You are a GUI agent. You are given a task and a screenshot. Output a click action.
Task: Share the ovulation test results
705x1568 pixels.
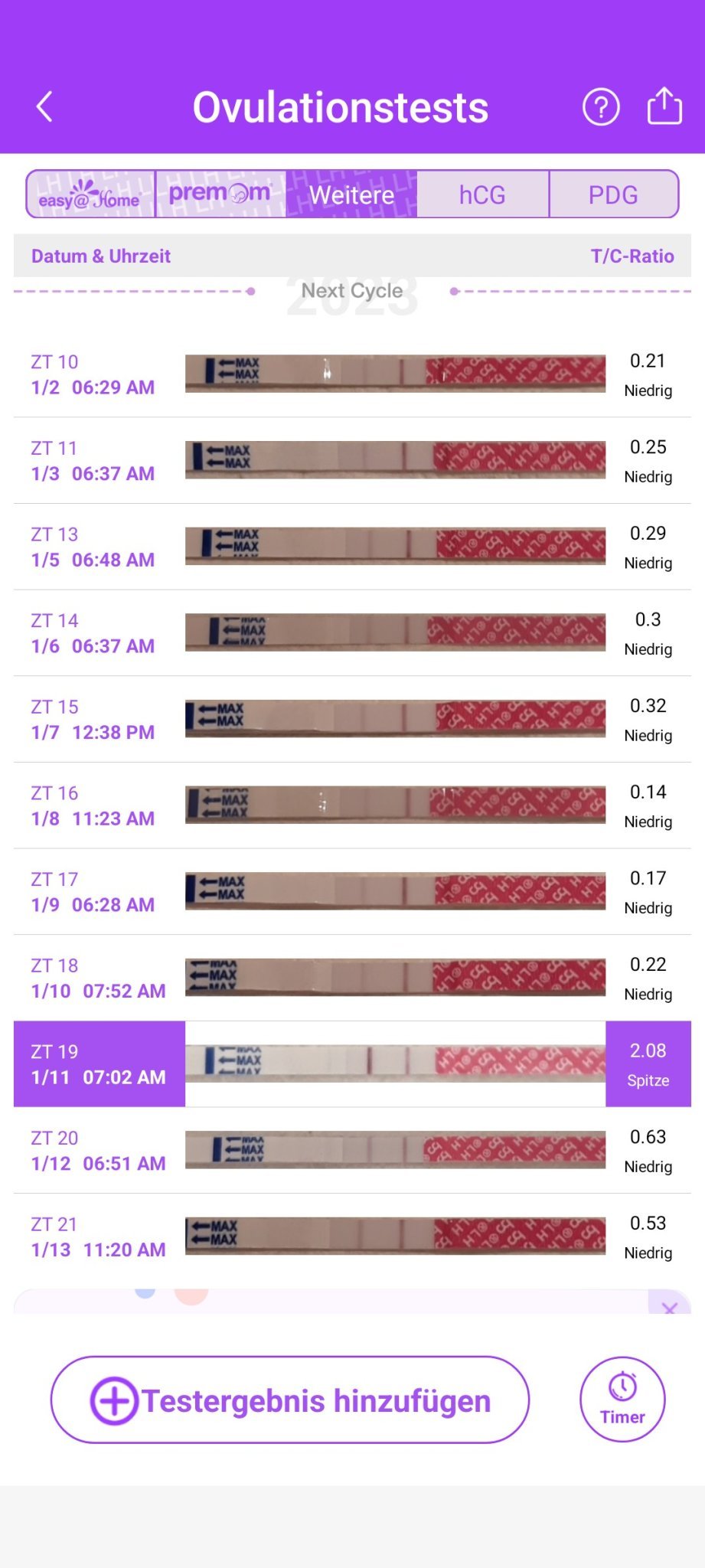[664, 106]
